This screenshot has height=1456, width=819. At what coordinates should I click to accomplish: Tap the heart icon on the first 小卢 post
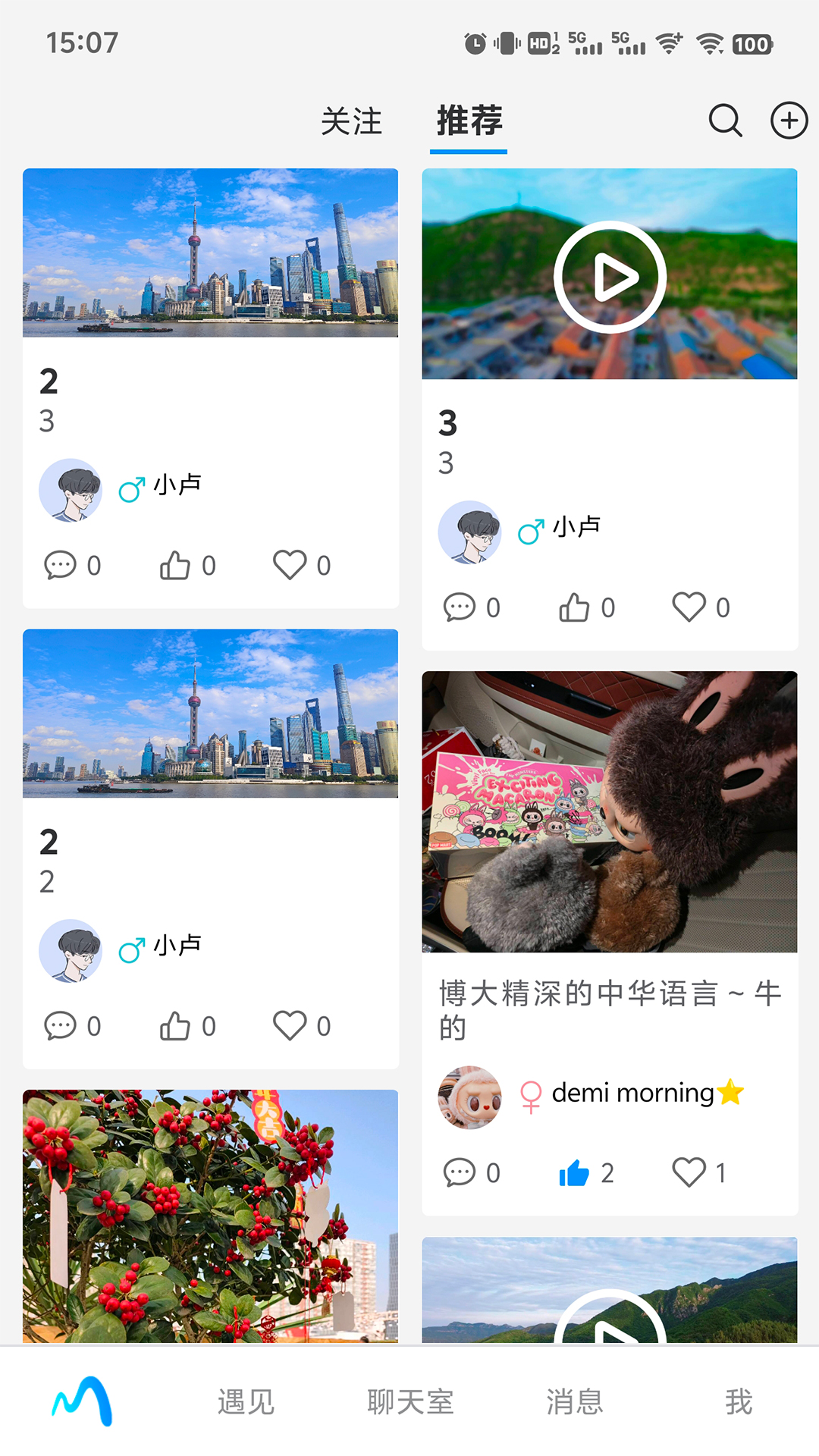[290, 565]
